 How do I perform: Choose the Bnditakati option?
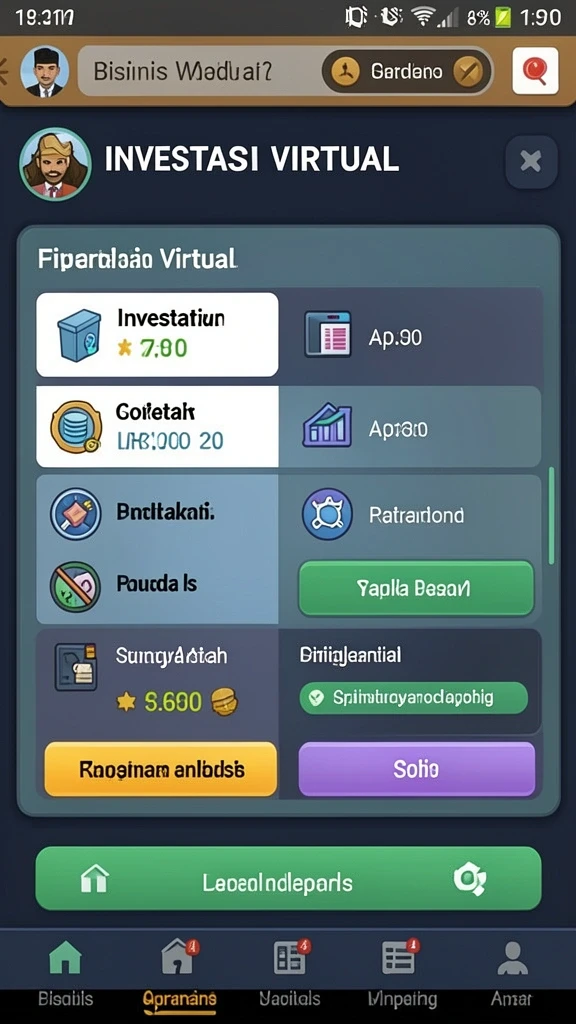point(157,514)
